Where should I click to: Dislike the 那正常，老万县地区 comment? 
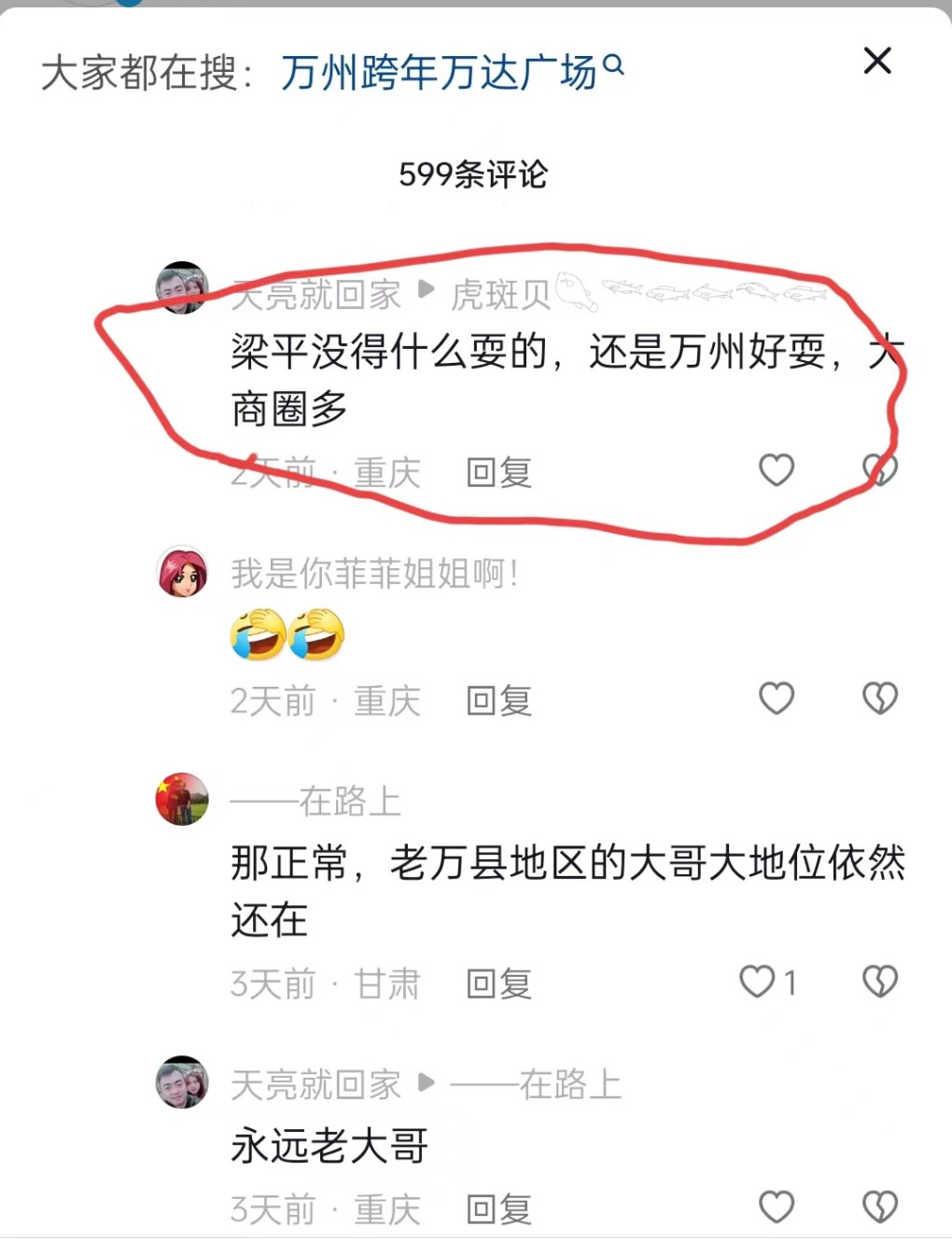pyautogui.click(x=879, y=982)
